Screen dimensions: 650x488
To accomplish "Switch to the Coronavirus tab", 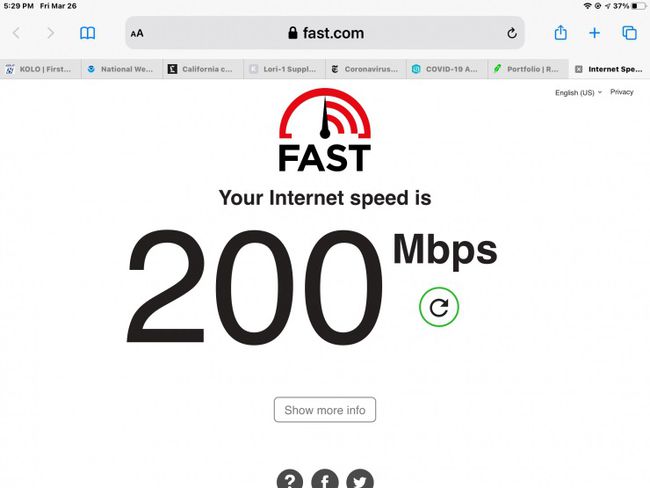I will tap(366, 69).
